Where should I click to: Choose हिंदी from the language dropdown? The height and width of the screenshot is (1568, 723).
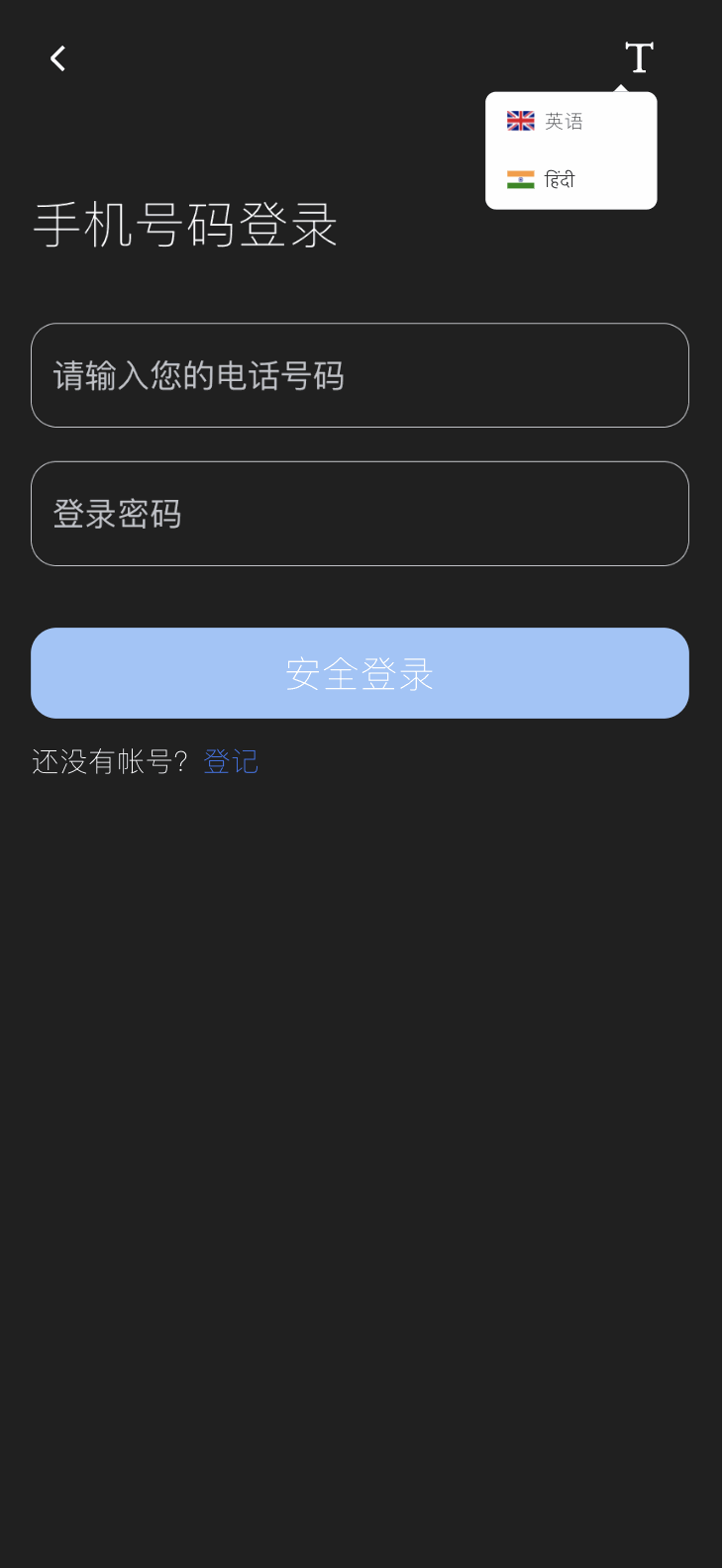560,179
